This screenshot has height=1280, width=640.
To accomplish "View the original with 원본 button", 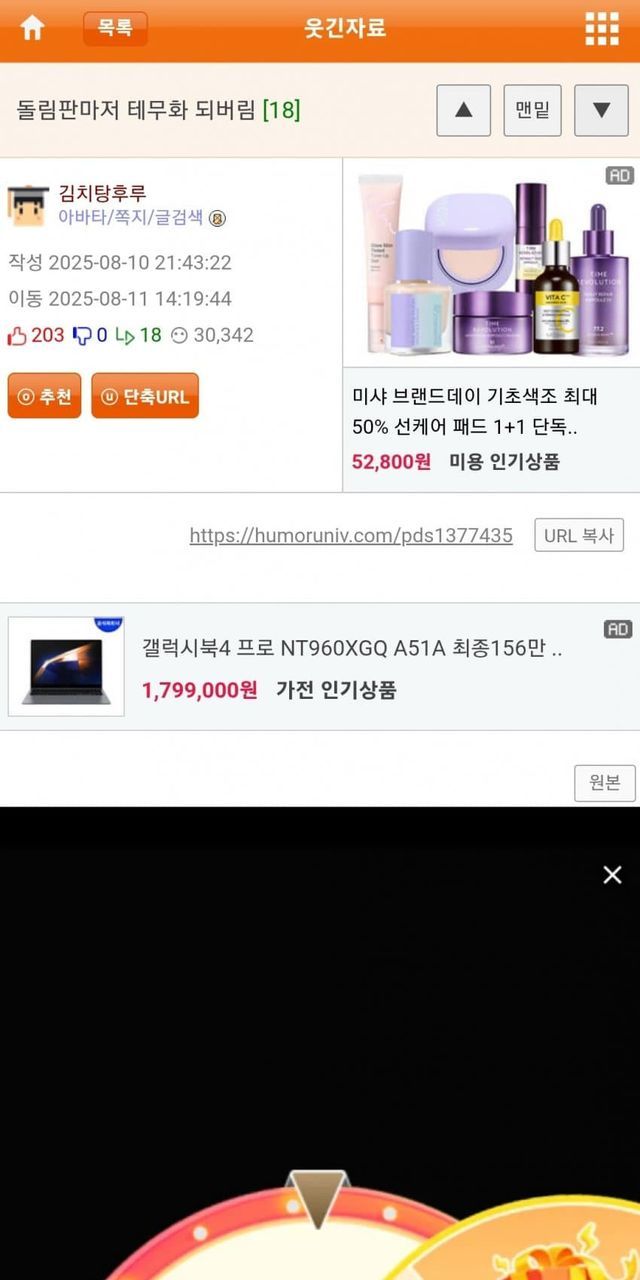I will pyautogui.click(x=604, y=783).
